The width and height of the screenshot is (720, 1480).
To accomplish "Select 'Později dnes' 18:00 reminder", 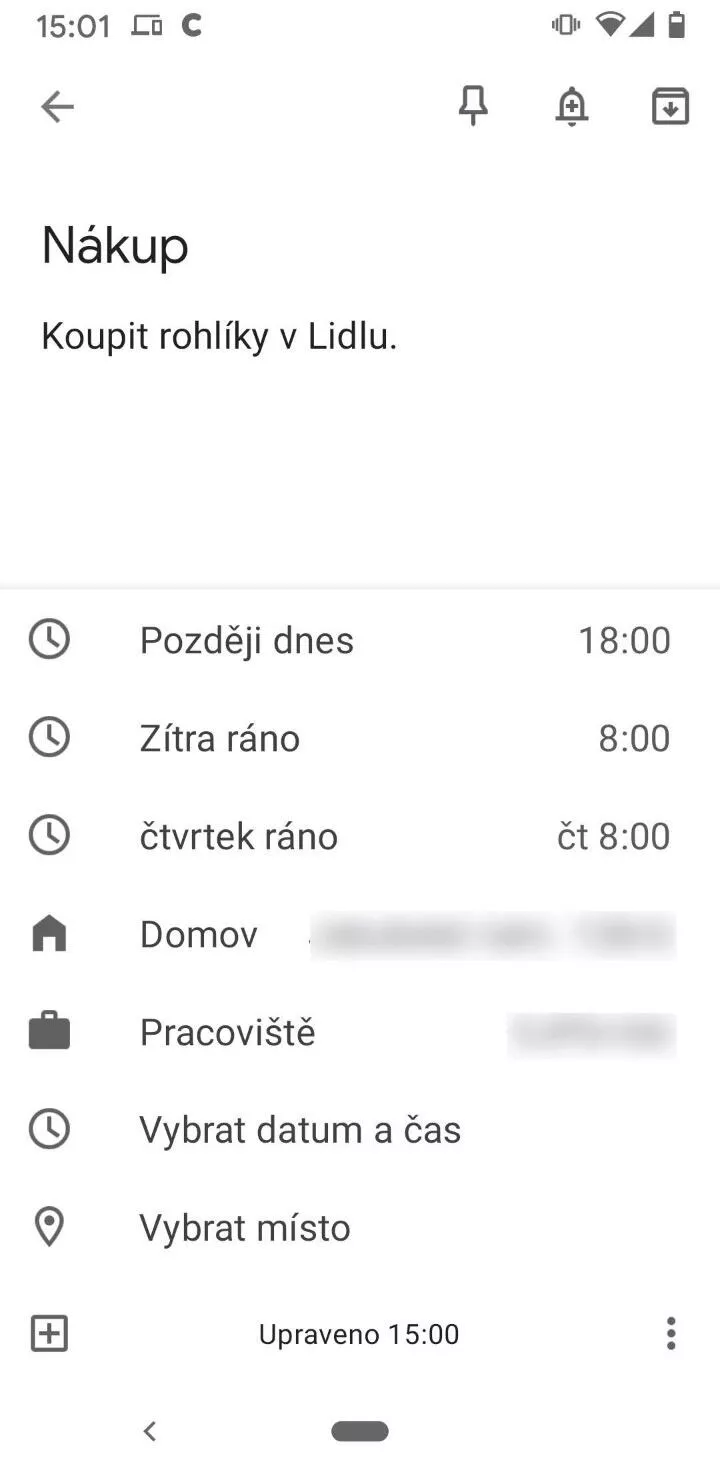I will tap(360, 640).
